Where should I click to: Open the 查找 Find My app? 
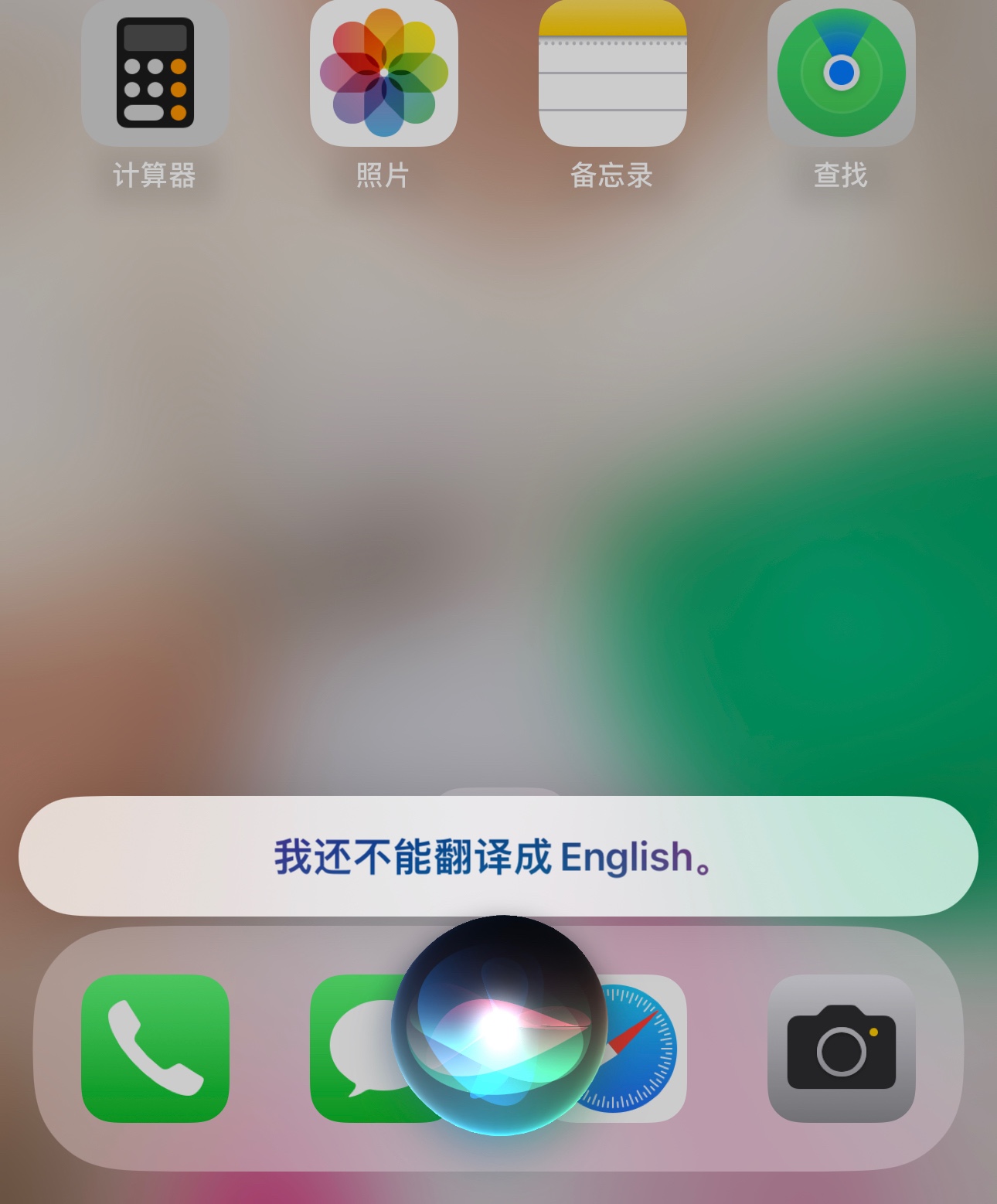(841, 73)
